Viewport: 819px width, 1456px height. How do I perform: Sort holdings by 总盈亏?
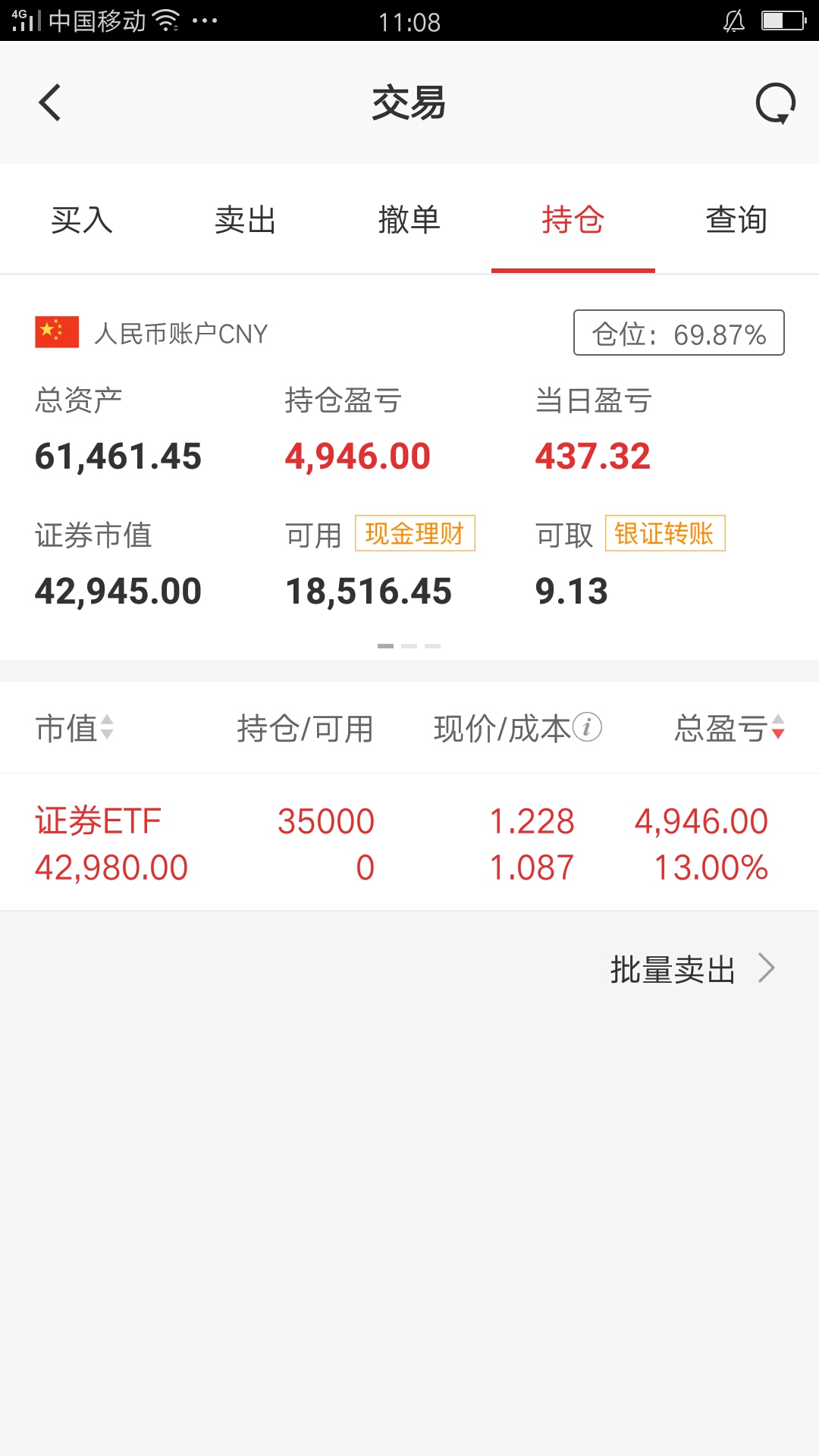(x=730, y=728)
